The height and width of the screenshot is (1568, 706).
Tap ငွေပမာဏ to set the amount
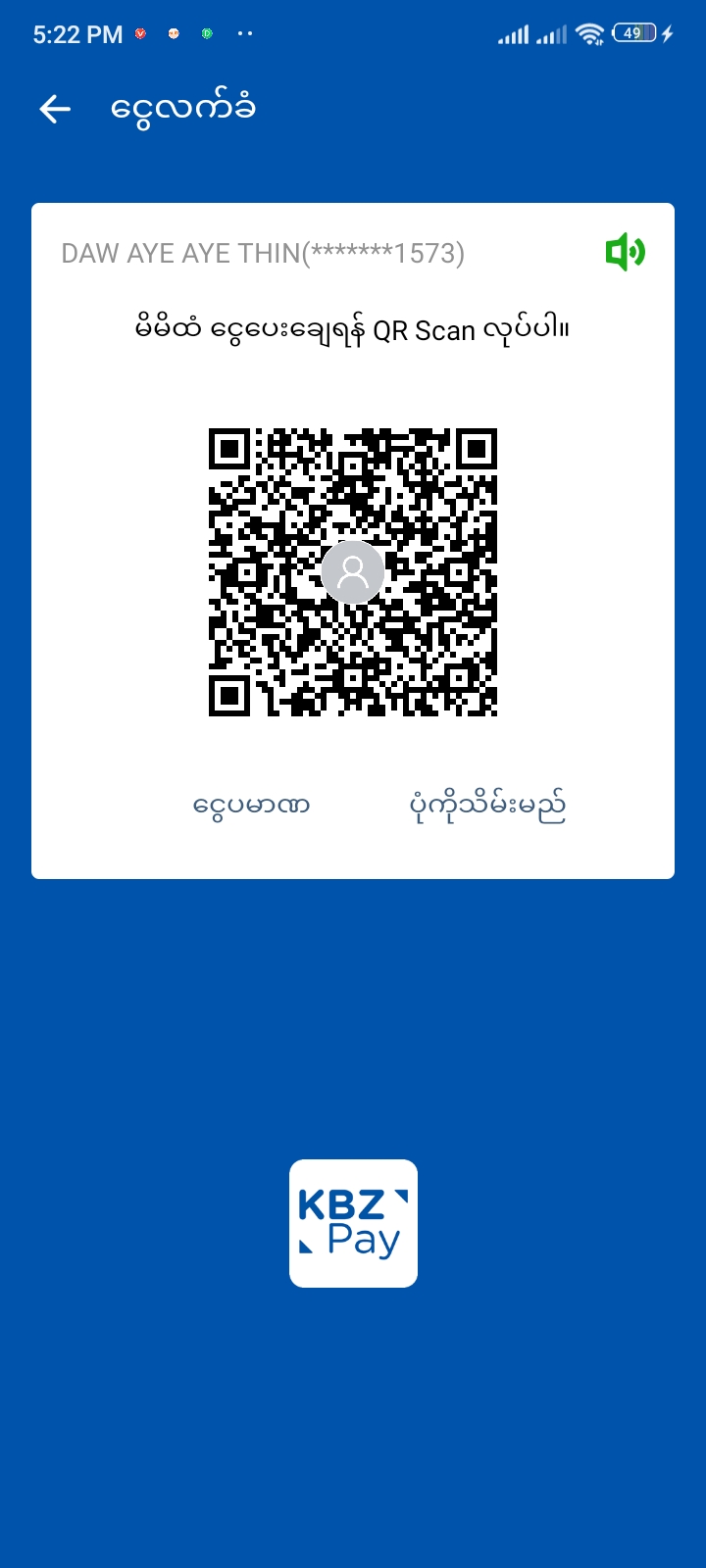point(251,806)
